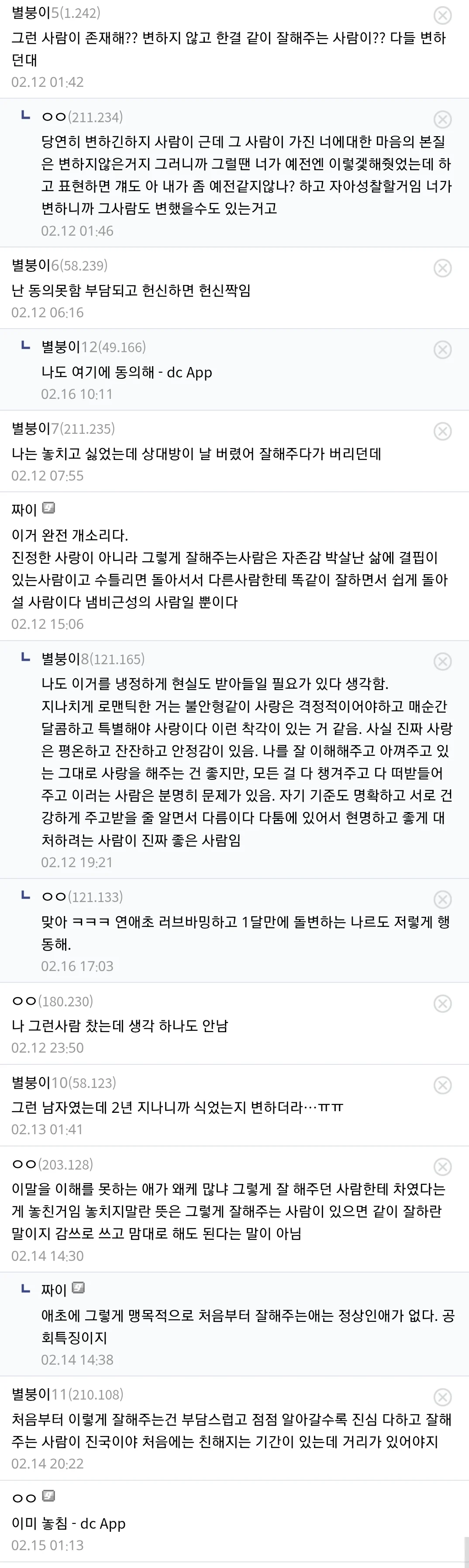This screenshot has width=469, height=1568.
Task: Delete the reply from ㅇㅇ(211.234)
Action: [x=442, y=119]
